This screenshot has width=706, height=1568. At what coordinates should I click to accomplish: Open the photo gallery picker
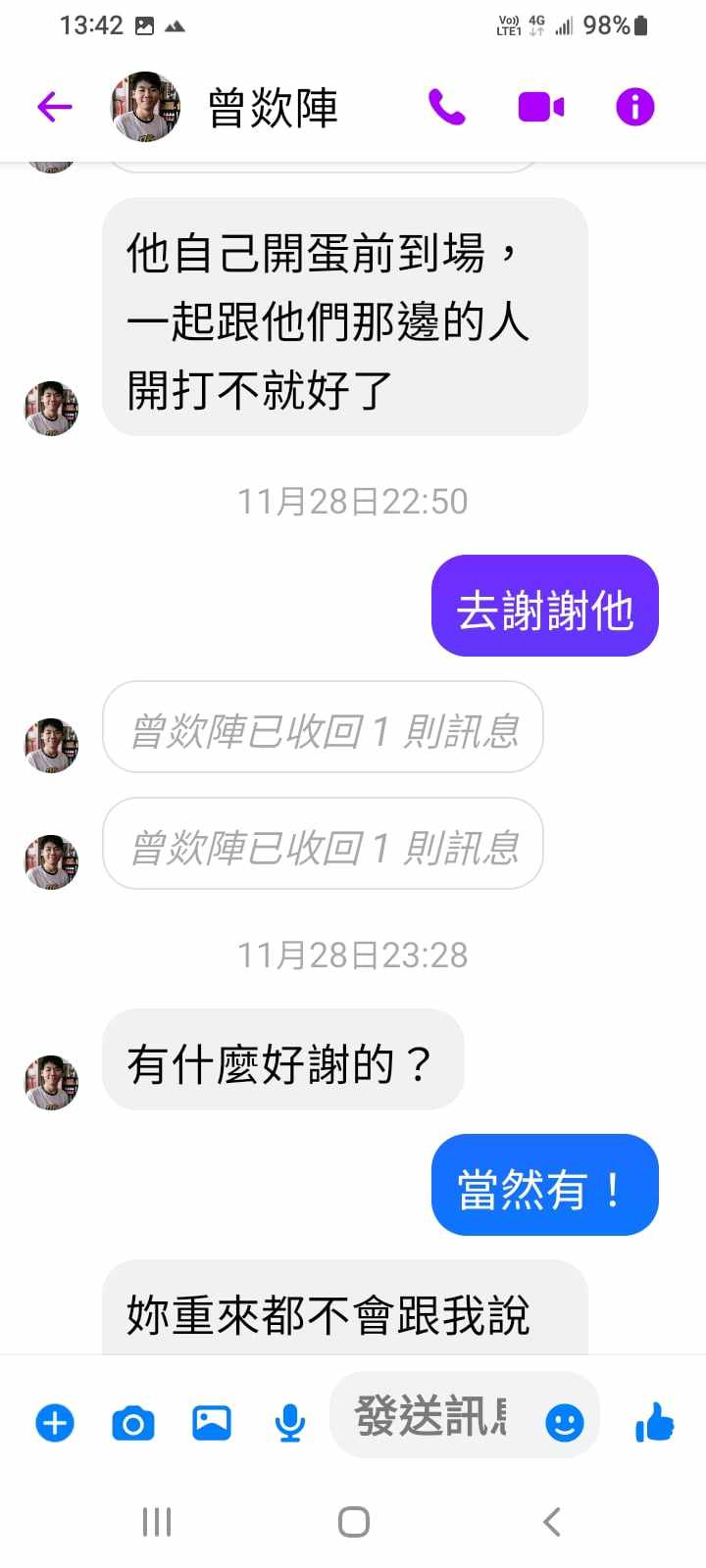tap(212, 1422)
